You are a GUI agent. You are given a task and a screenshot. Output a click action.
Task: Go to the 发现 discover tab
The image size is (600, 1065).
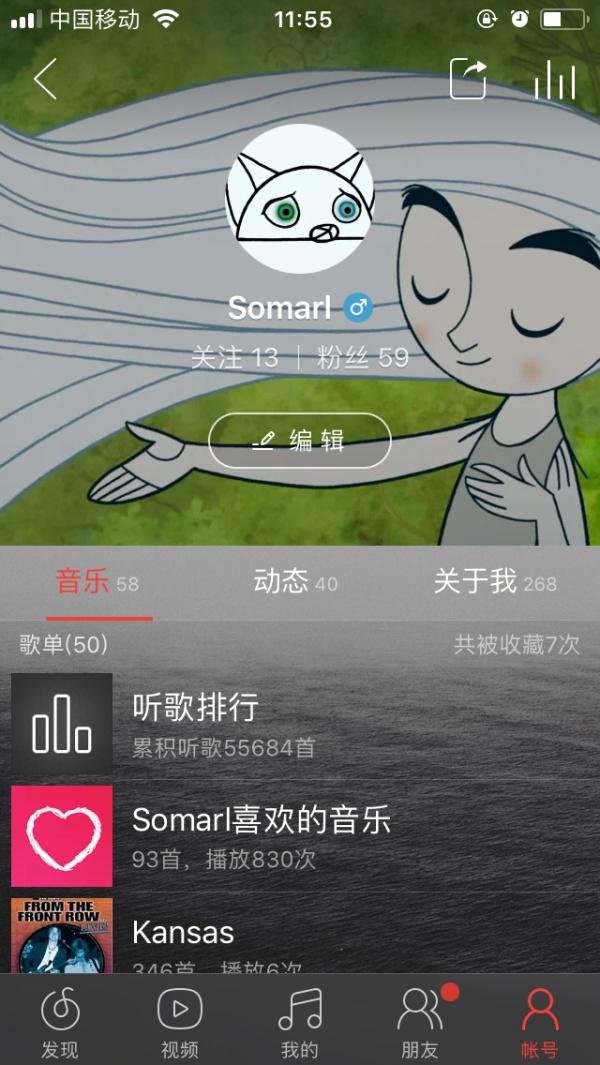[x=60, y=1022]
